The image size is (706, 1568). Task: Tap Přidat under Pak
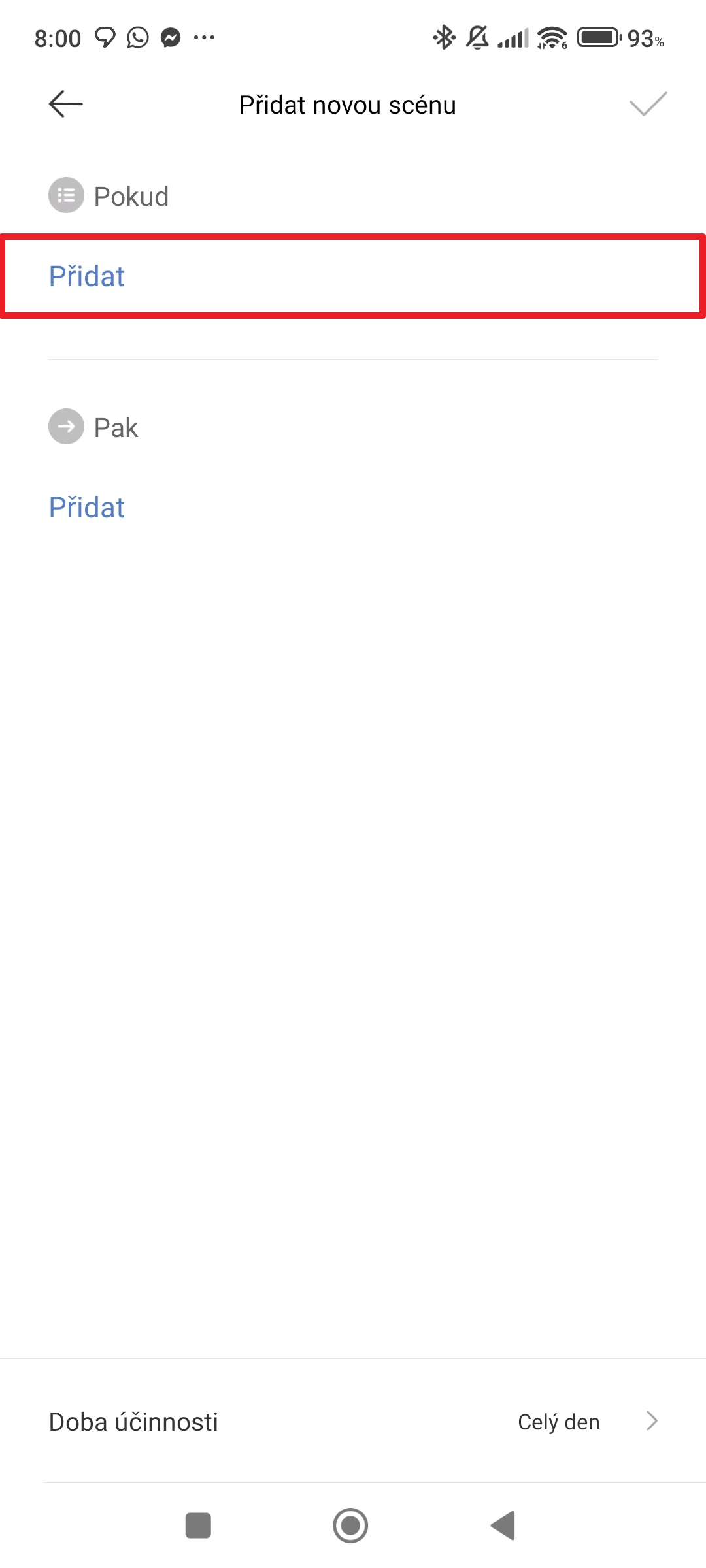tap(87, 508)
